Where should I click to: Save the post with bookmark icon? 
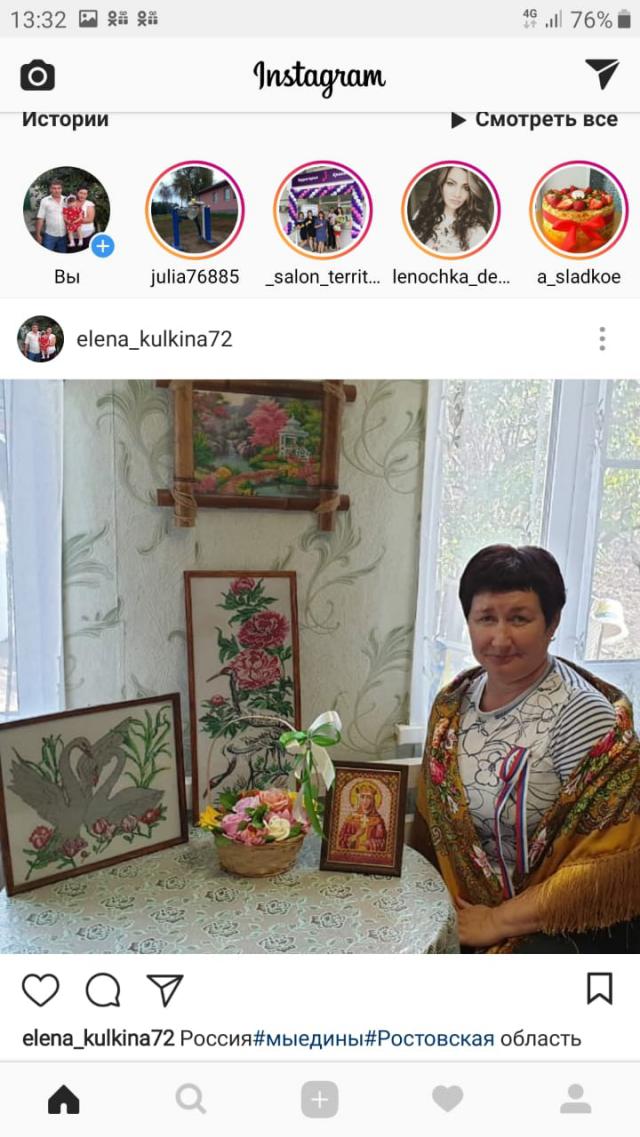[599, 989]
